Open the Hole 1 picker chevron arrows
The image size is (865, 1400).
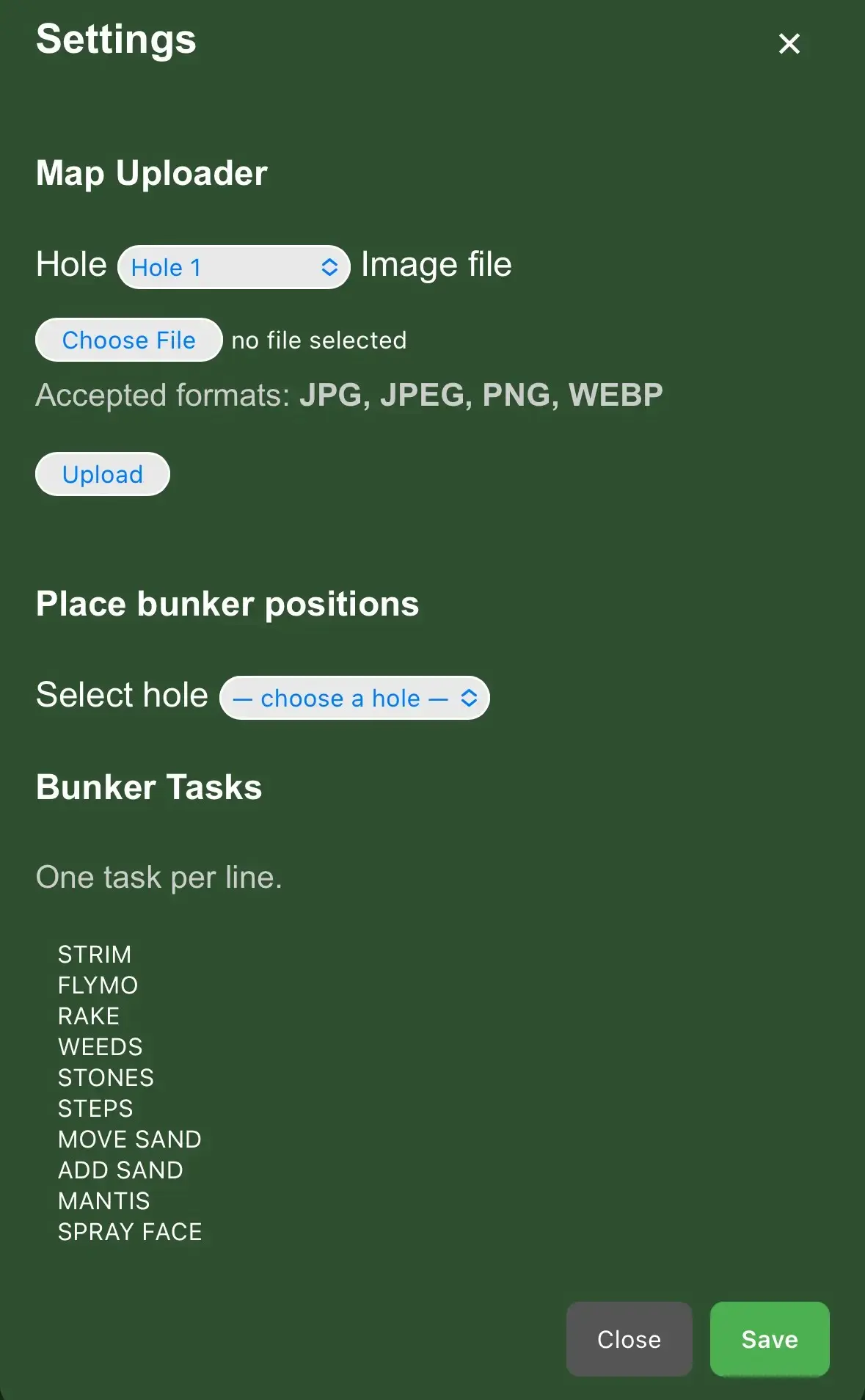coord(330,266)
